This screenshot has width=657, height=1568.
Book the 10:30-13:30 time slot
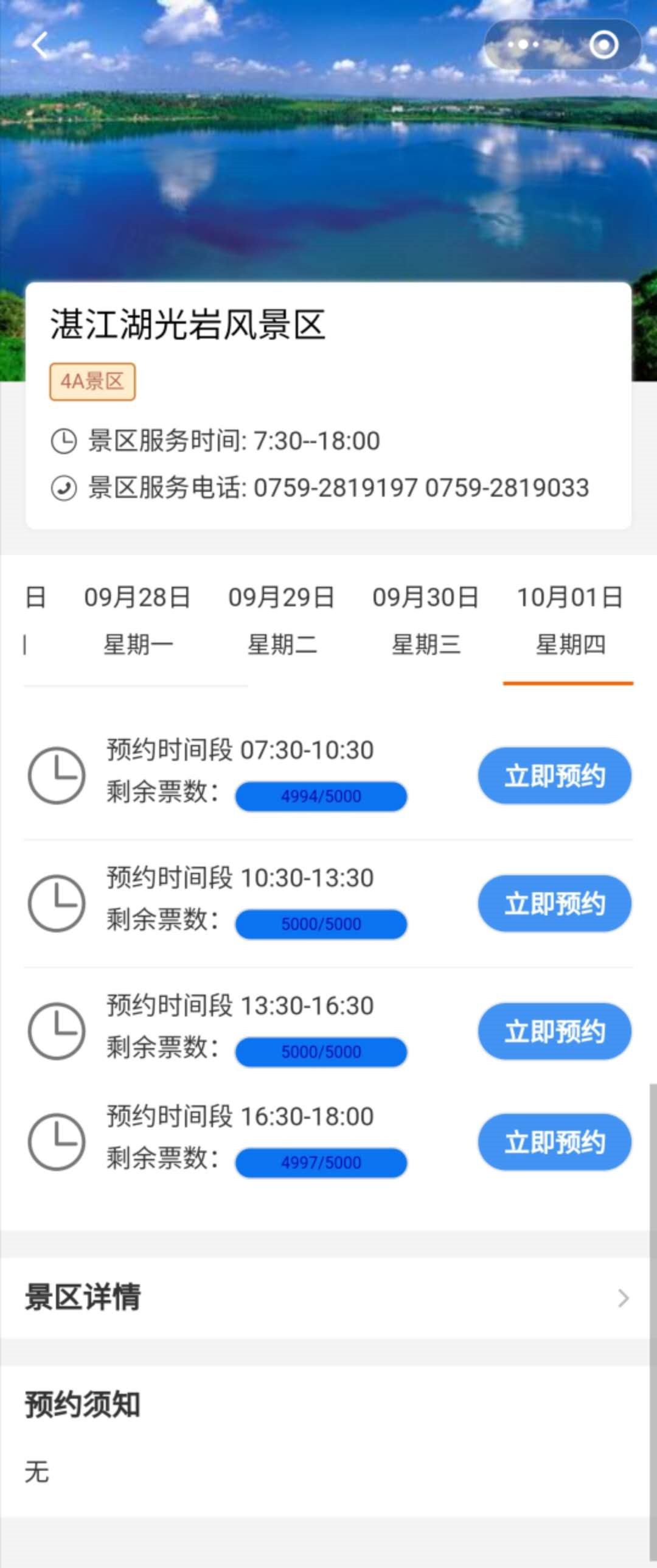click(x=554, y=903)
